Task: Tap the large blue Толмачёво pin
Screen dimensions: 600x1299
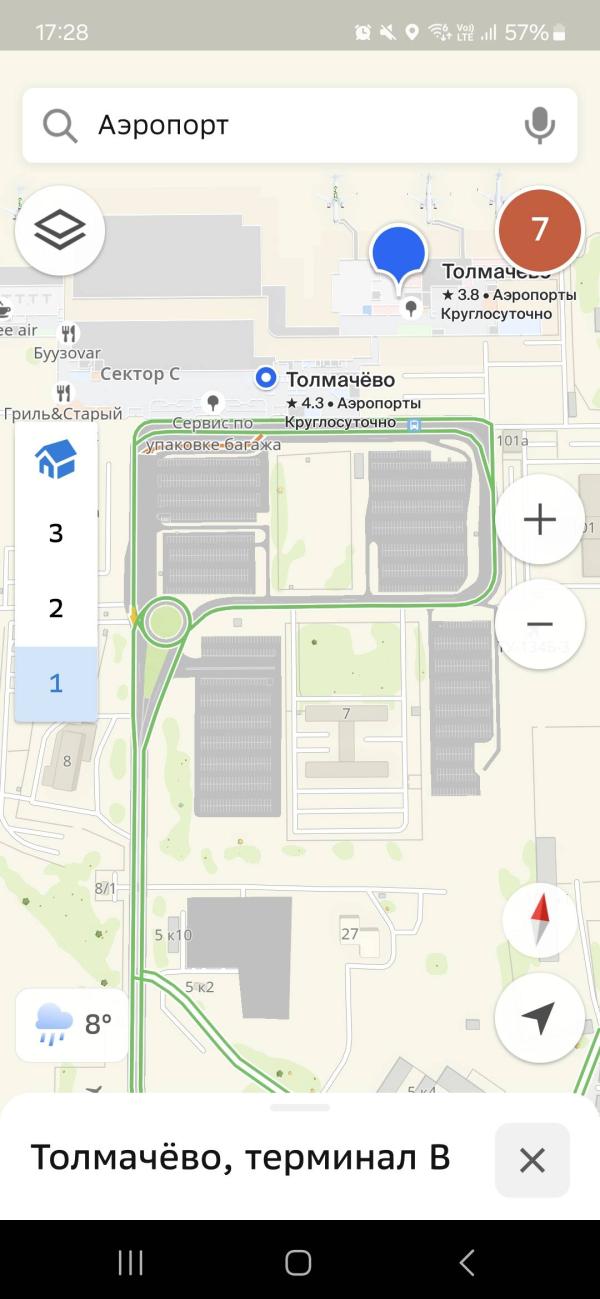Action: (x=398, y=253)
